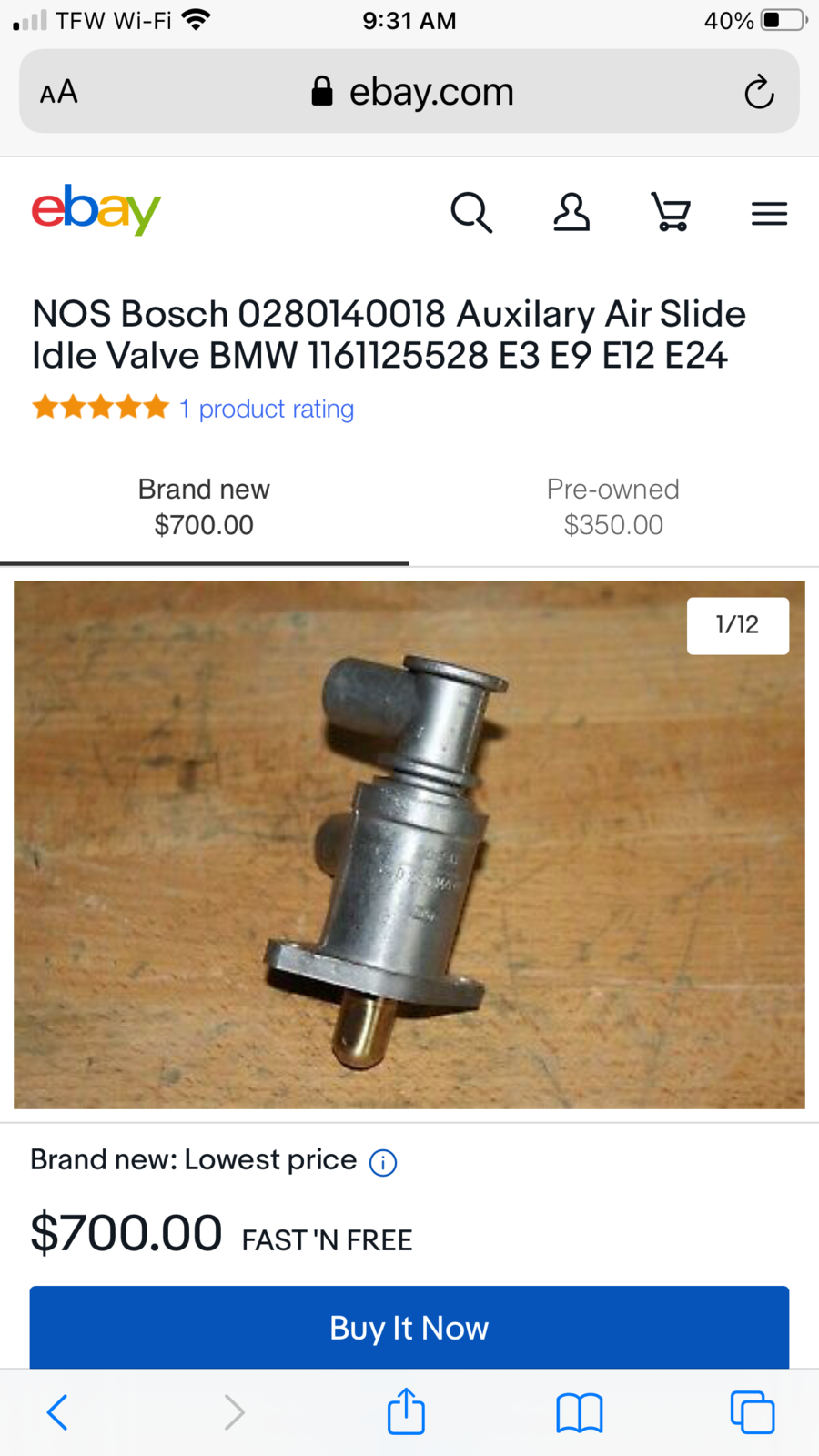Tap Buy It Now
Image resolution: width=819 pixels, height=1456 pixels.
[x=409, y=1328]
